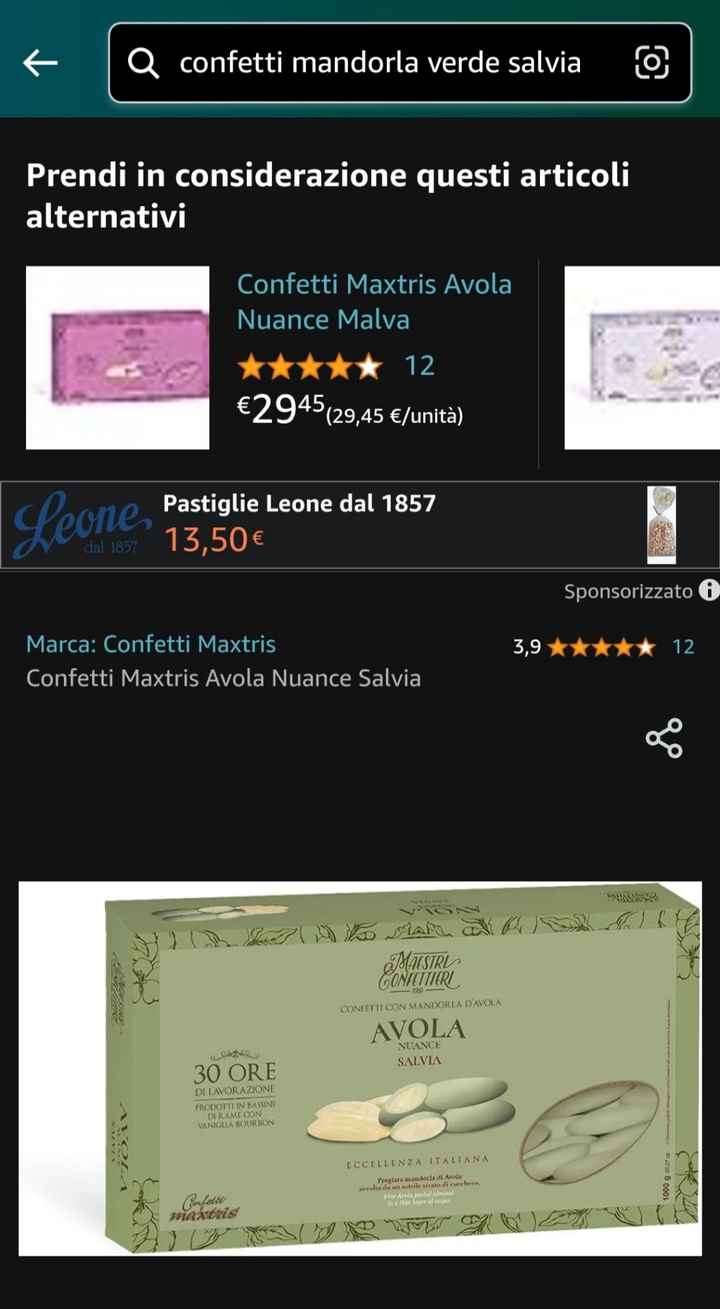This screenshot has height=1309, width=720.
Task: Open the second alternative product thumbnail
Action: (x=642, y=357)
